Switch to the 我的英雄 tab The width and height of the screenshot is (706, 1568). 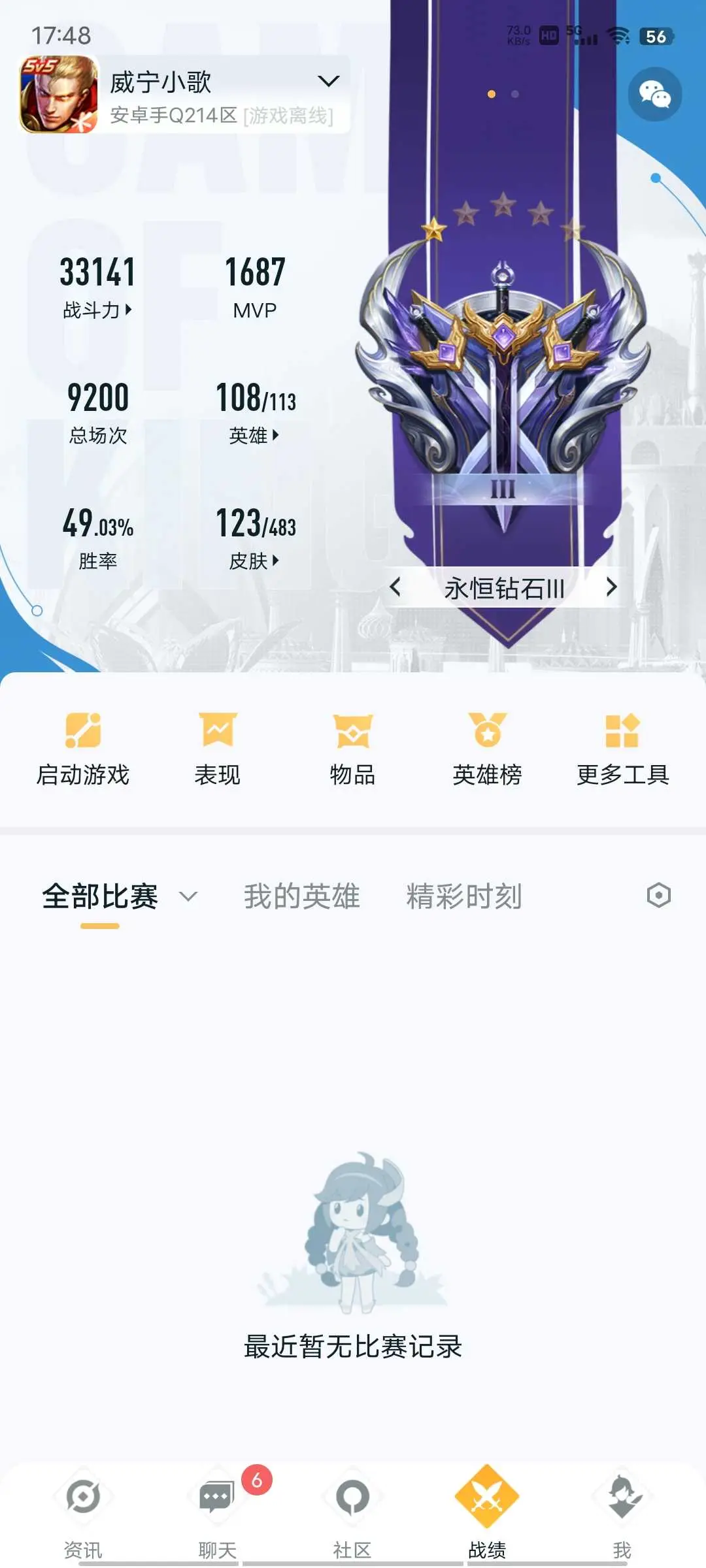click(x=301, y=896)
